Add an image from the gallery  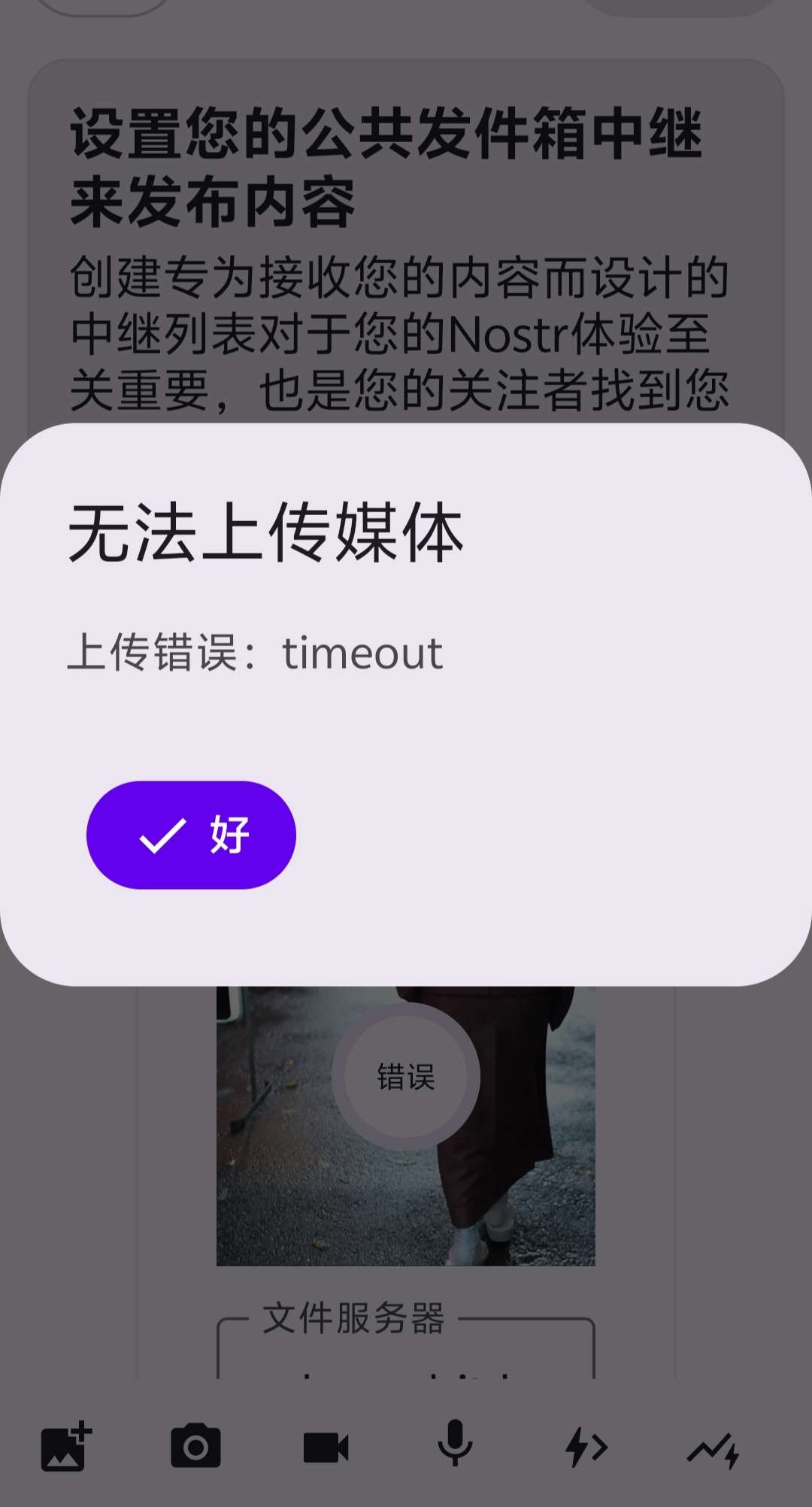(x=66, y=1447)
